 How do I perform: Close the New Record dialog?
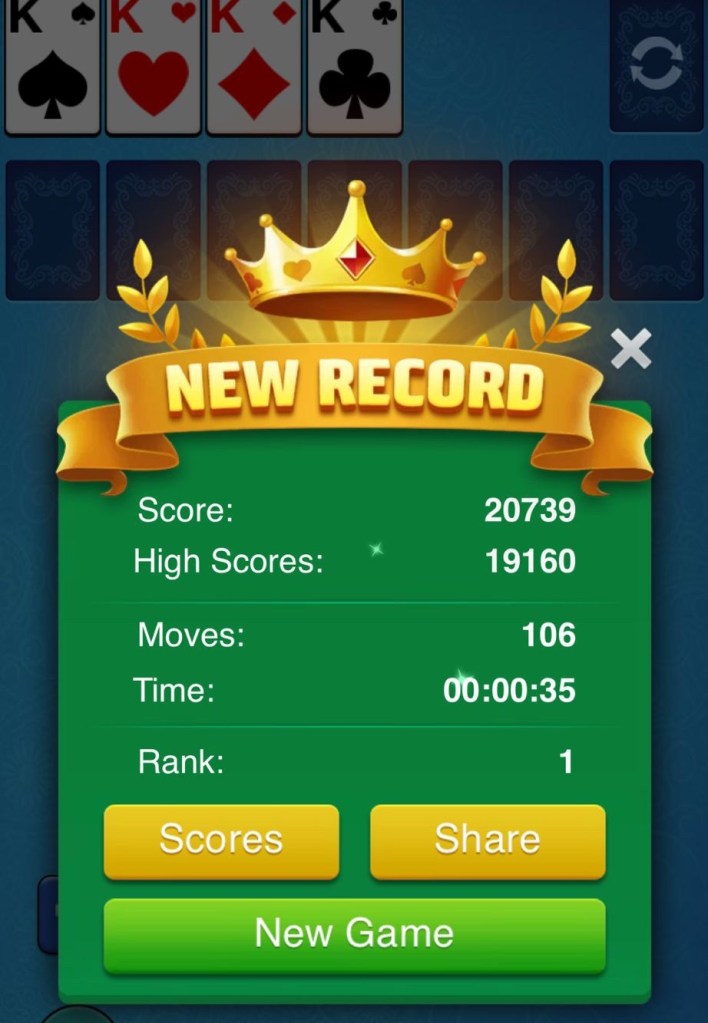(x=631, y=349)
